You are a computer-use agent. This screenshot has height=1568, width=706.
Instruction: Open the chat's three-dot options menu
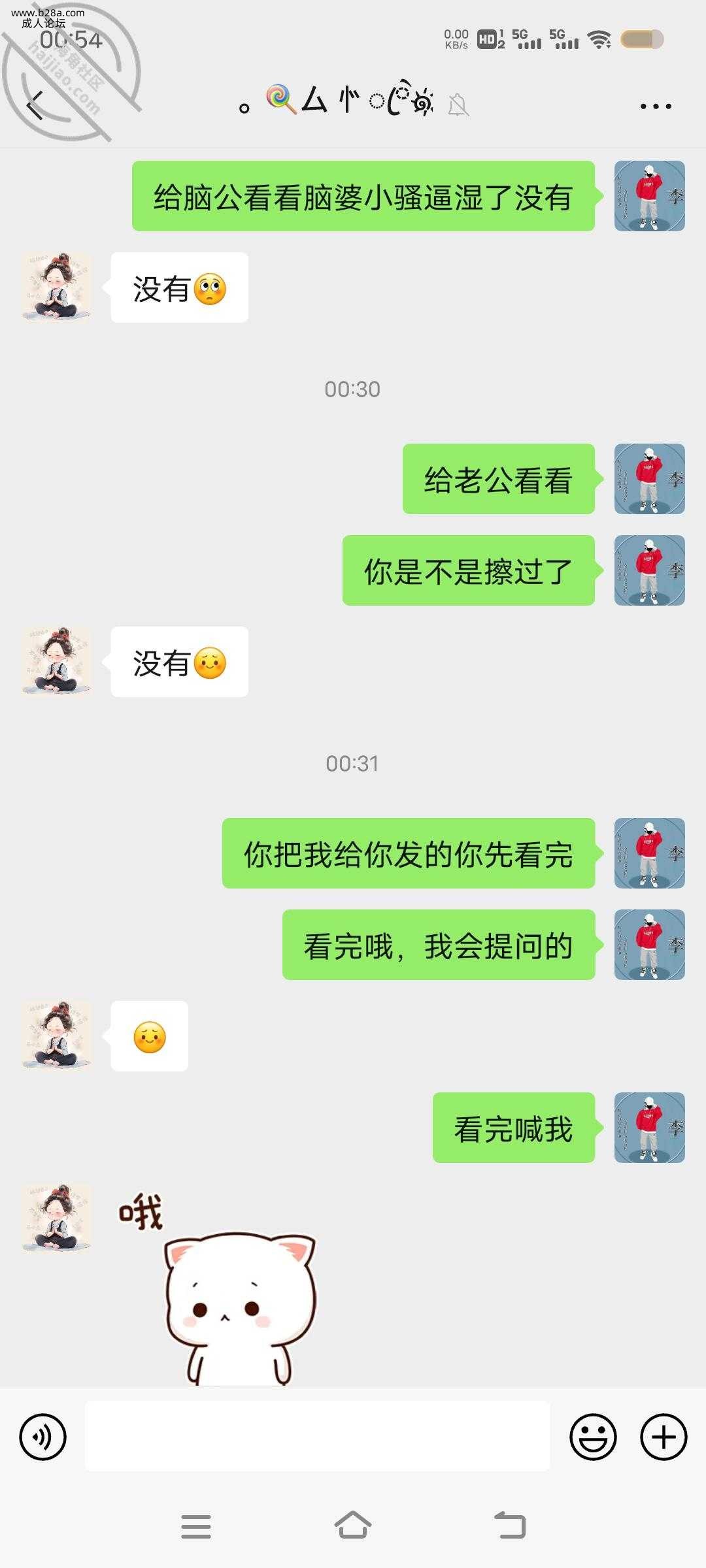pos(656,106)
